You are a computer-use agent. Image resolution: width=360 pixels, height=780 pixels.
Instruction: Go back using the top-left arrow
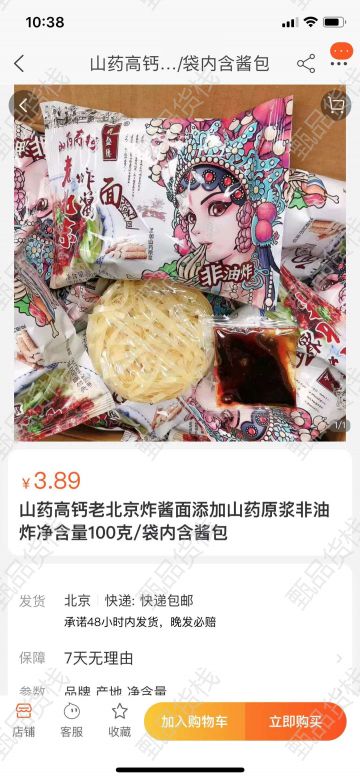point(19,64)
